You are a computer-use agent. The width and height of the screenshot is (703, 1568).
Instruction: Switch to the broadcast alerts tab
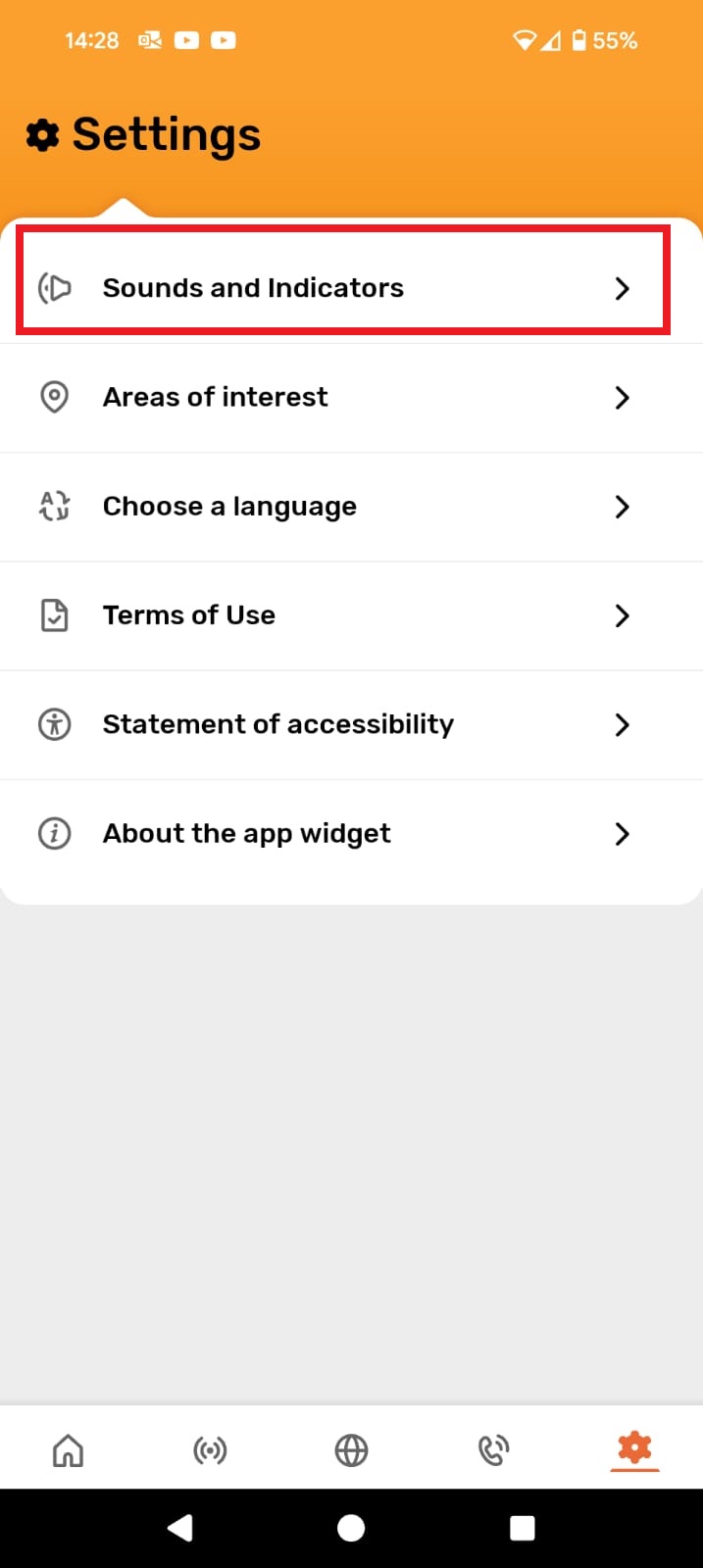pos(210,1449)
